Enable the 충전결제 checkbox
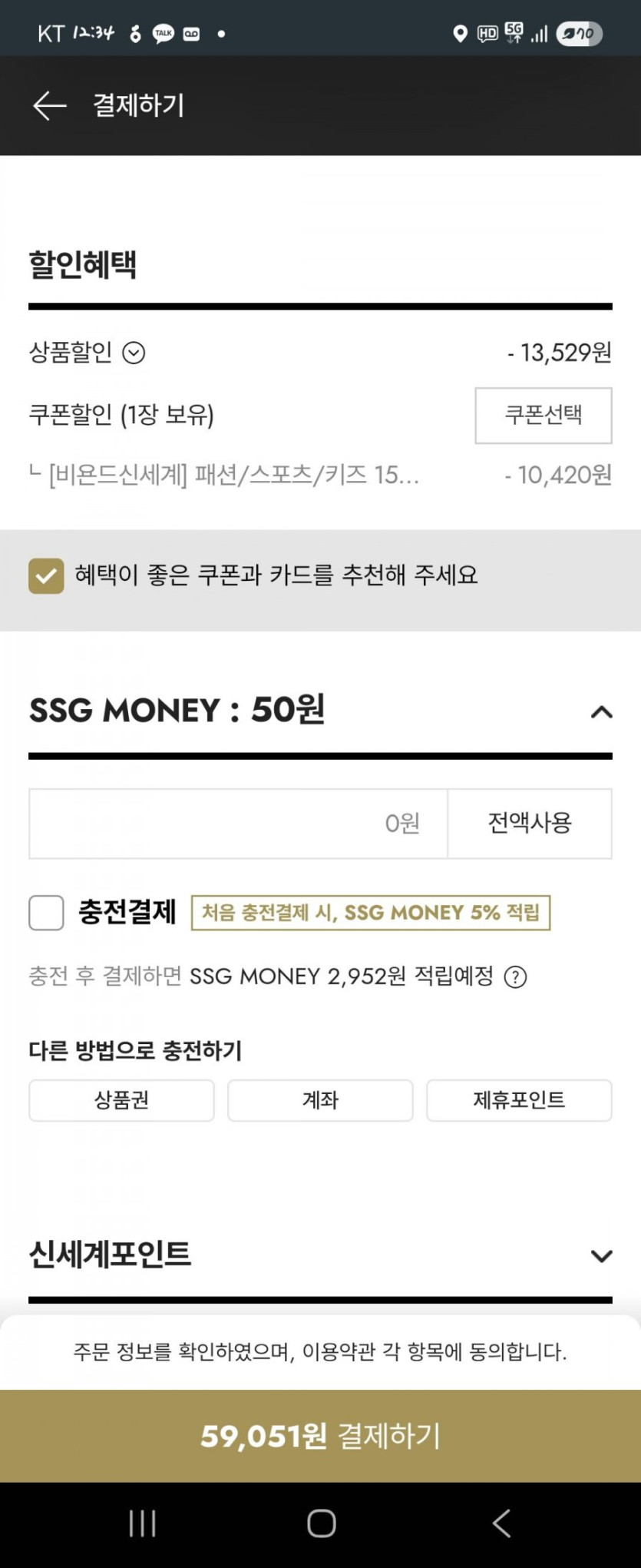This screenshot has width=641, height=1568. (46, 913)
